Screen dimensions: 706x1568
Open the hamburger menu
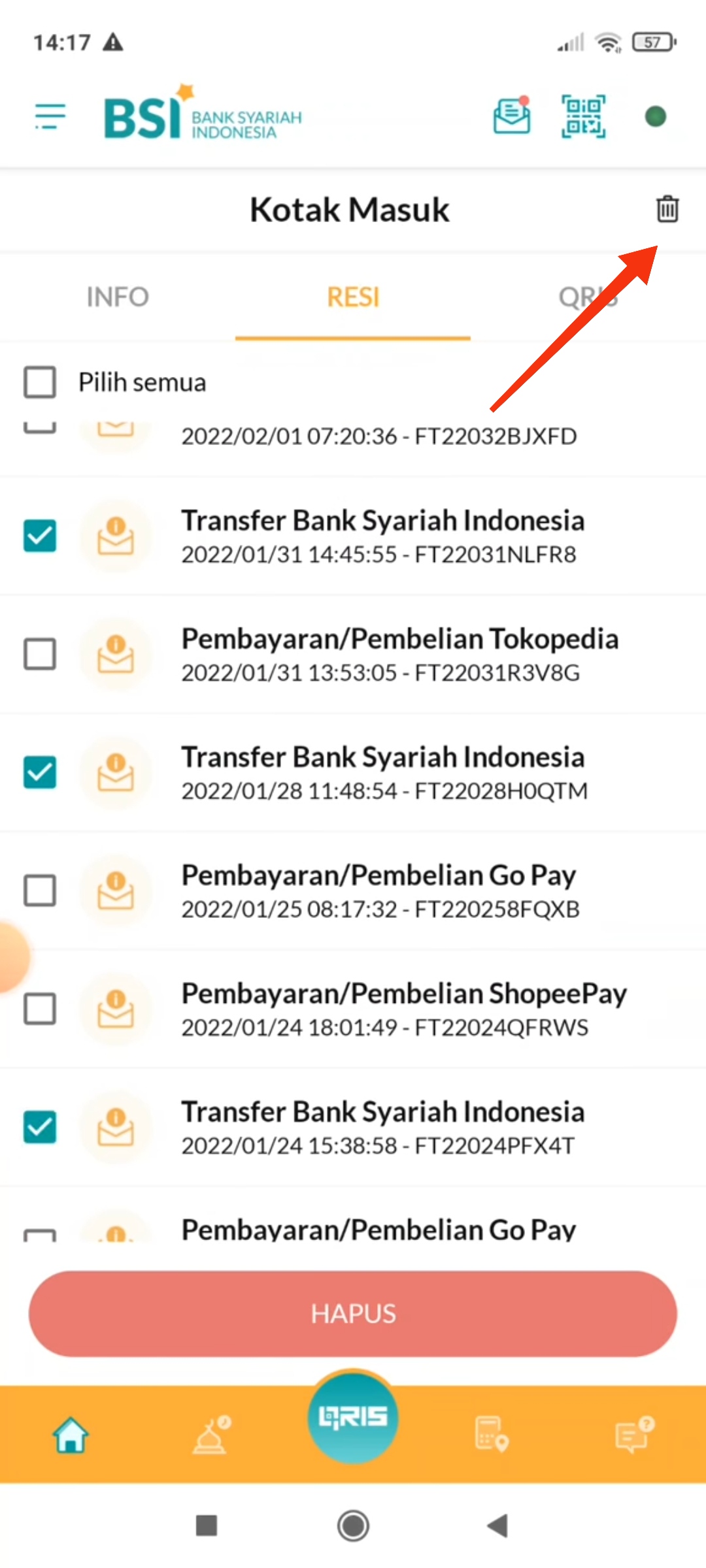click(x=50, y=116)
